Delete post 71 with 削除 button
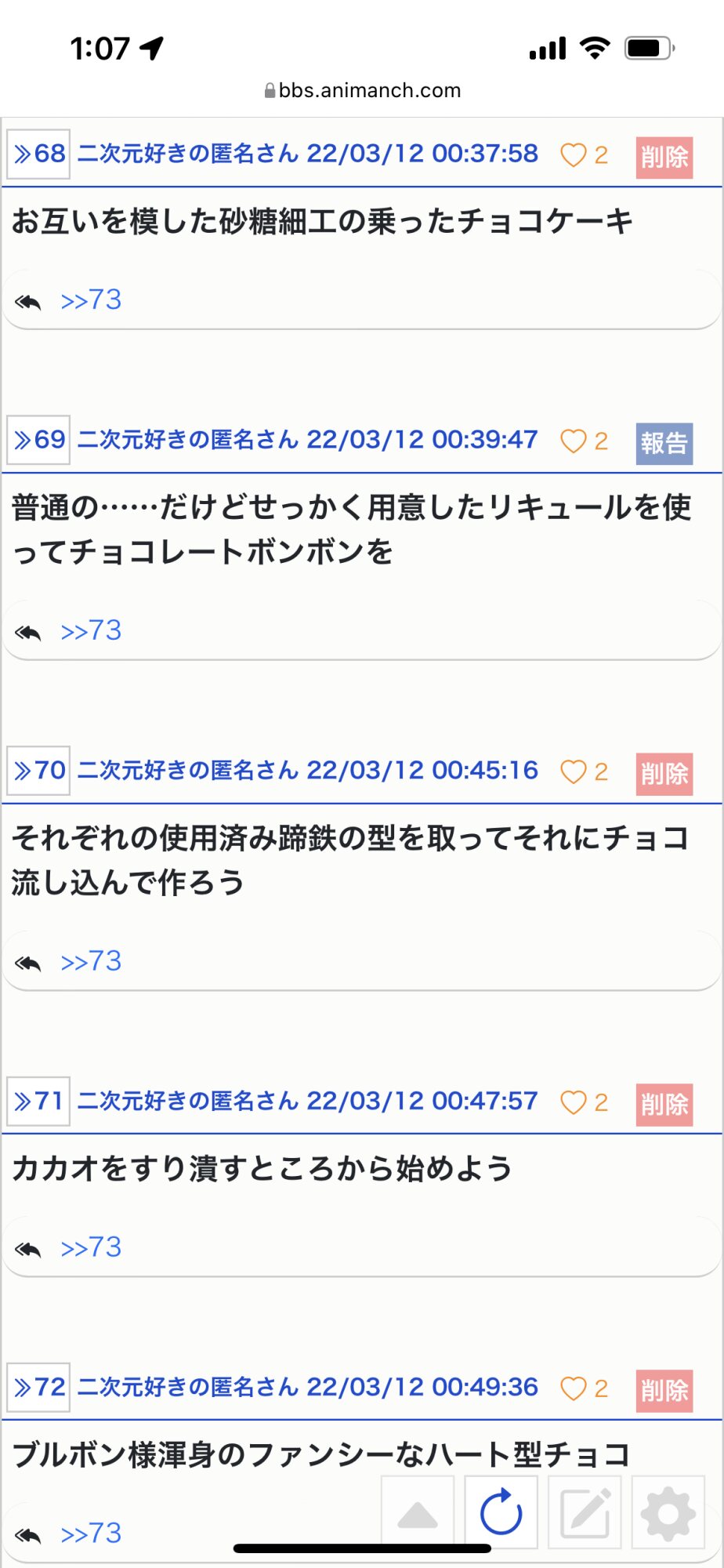 coord(664,1105)
